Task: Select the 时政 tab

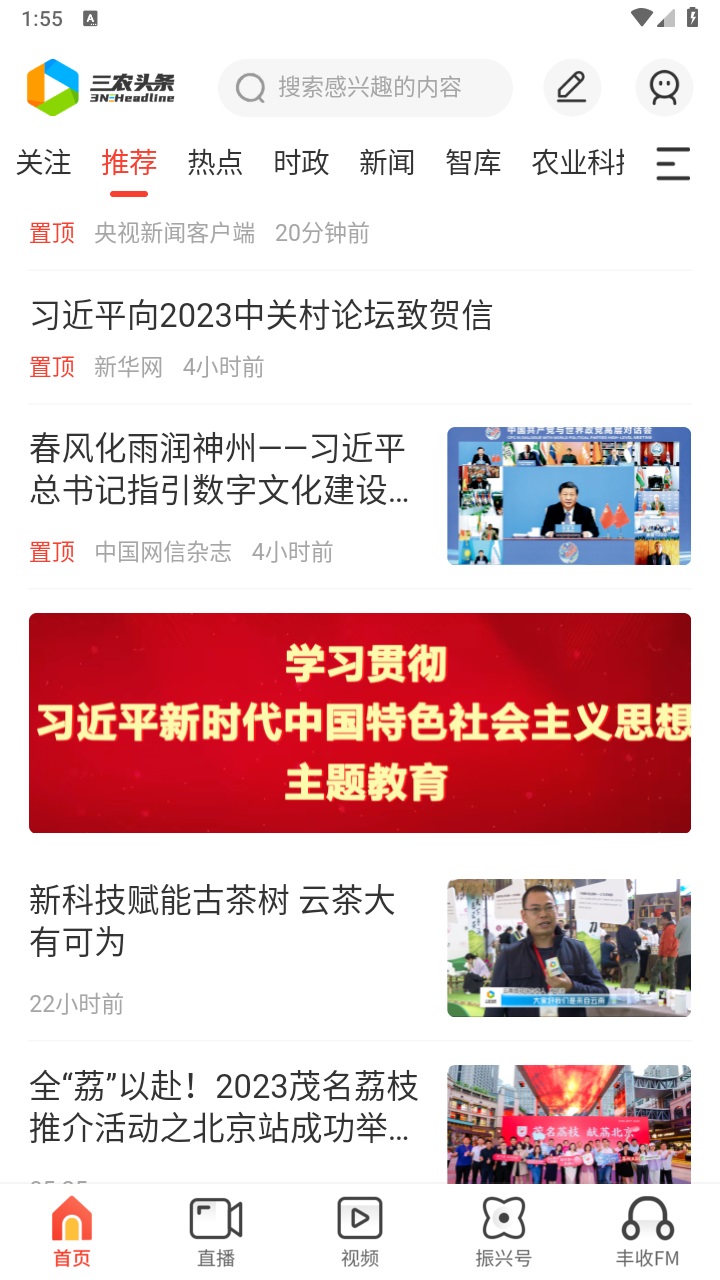Action: click(x=301, y=162)
